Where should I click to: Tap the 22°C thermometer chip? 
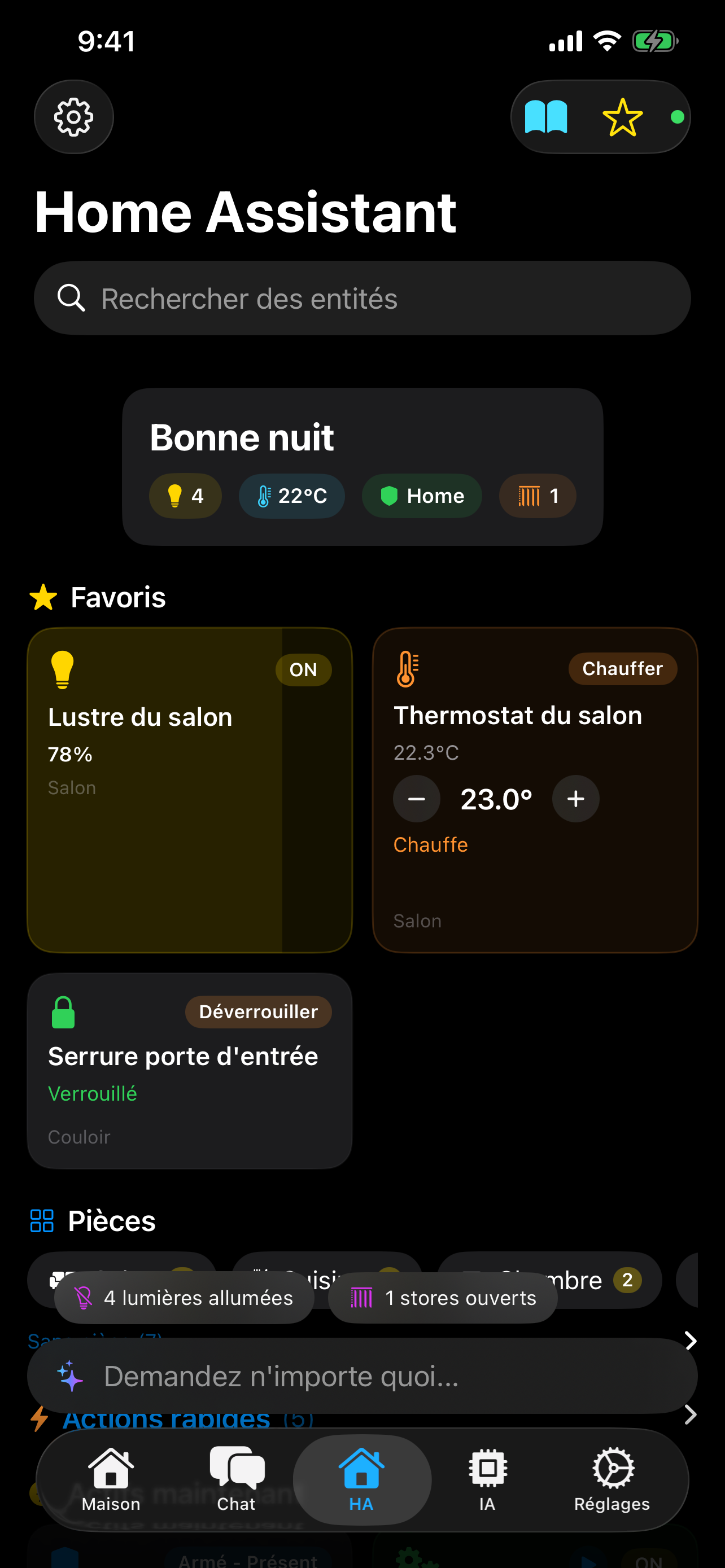pos(291,496)
